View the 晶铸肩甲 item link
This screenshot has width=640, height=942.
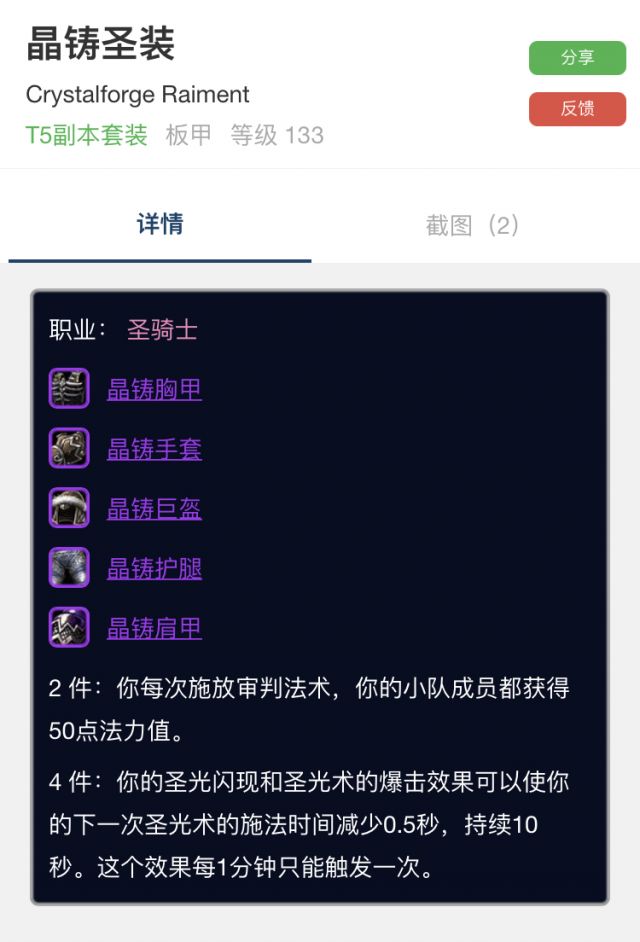tap(154, 629)
